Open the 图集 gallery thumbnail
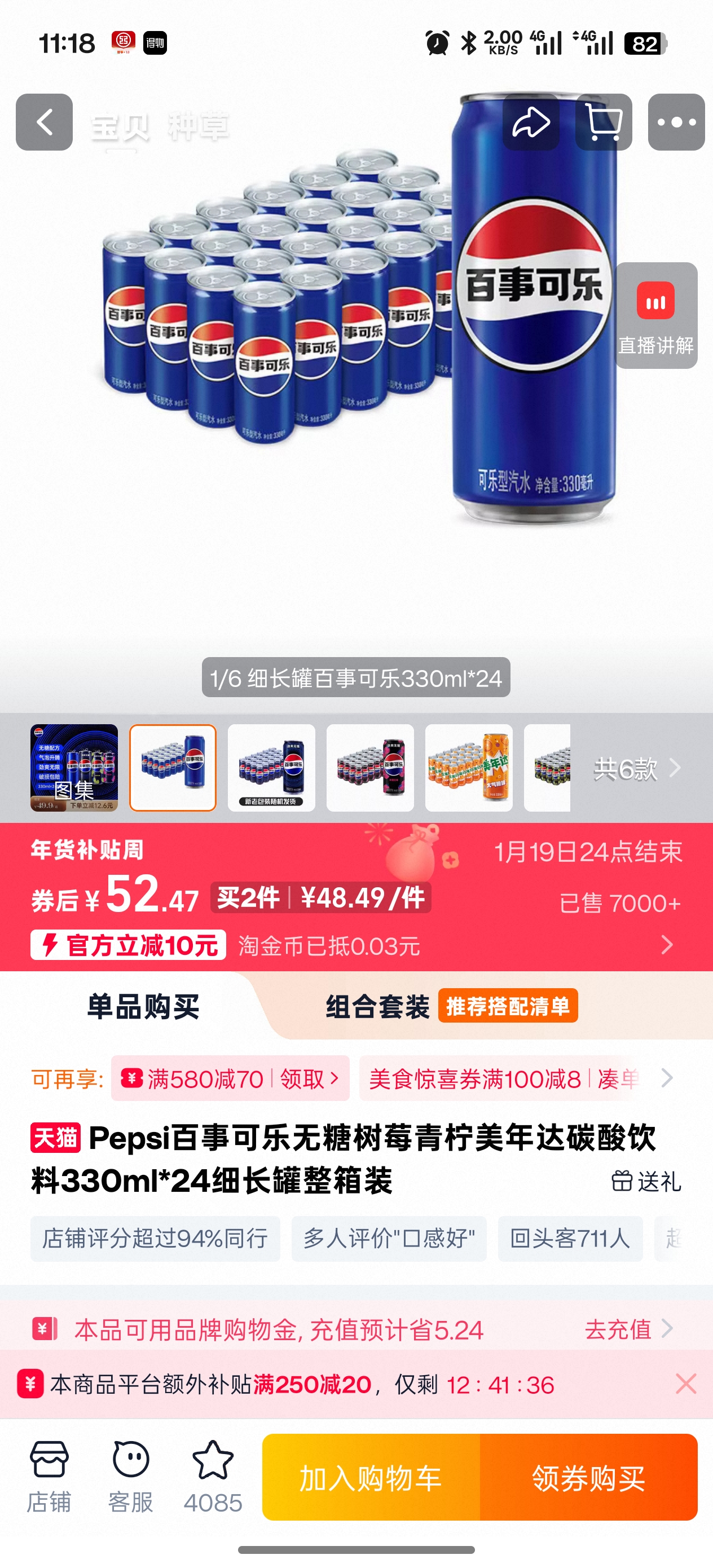713x1568 pixels. 74,768
